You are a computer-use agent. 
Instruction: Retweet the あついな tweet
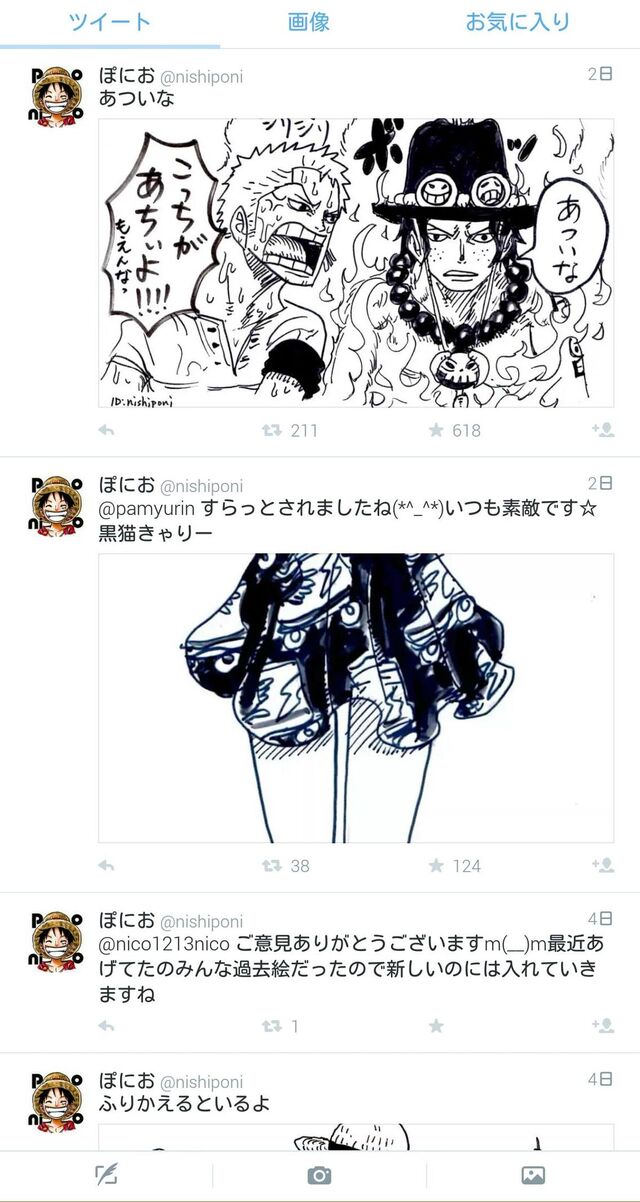tap(271, 431)
